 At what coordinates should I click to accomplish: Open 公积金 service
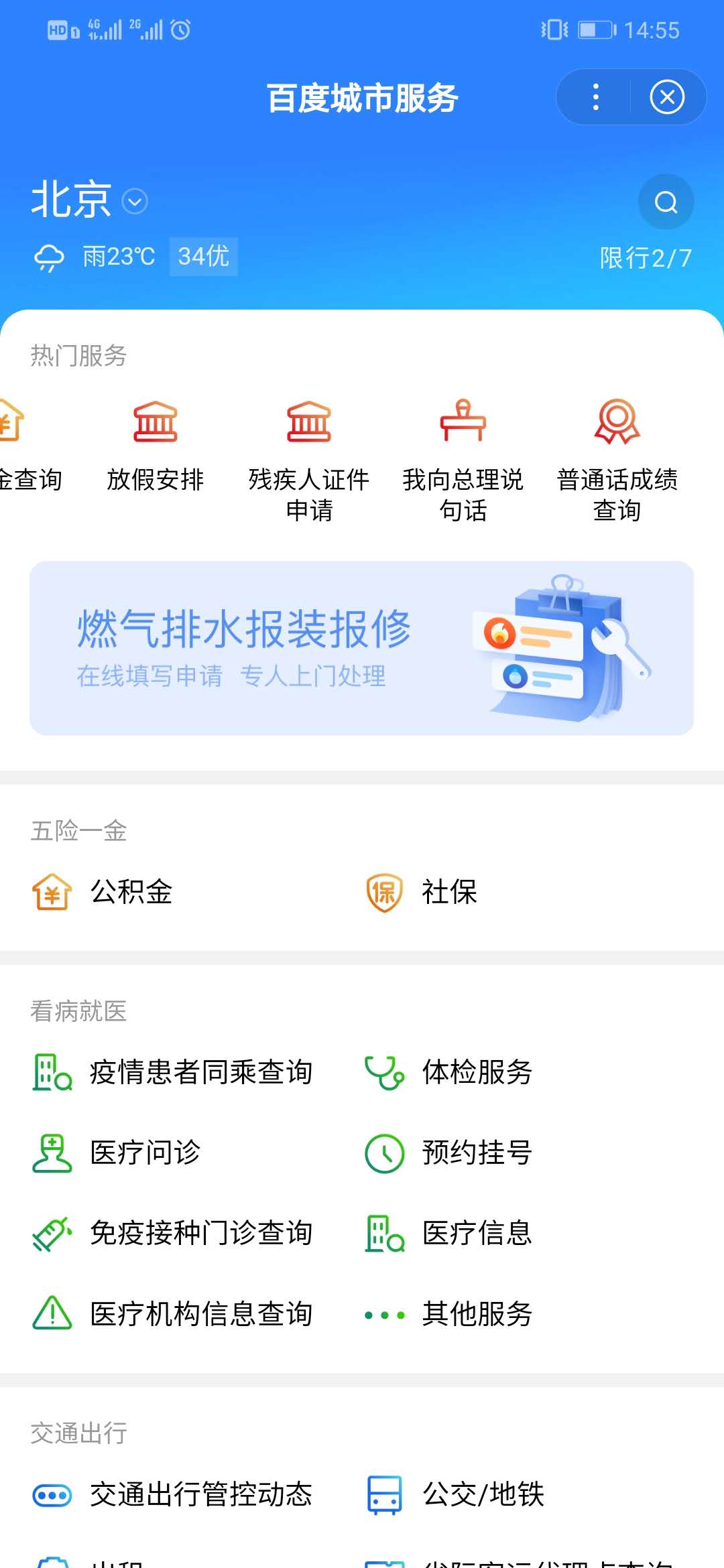point(131,892)
